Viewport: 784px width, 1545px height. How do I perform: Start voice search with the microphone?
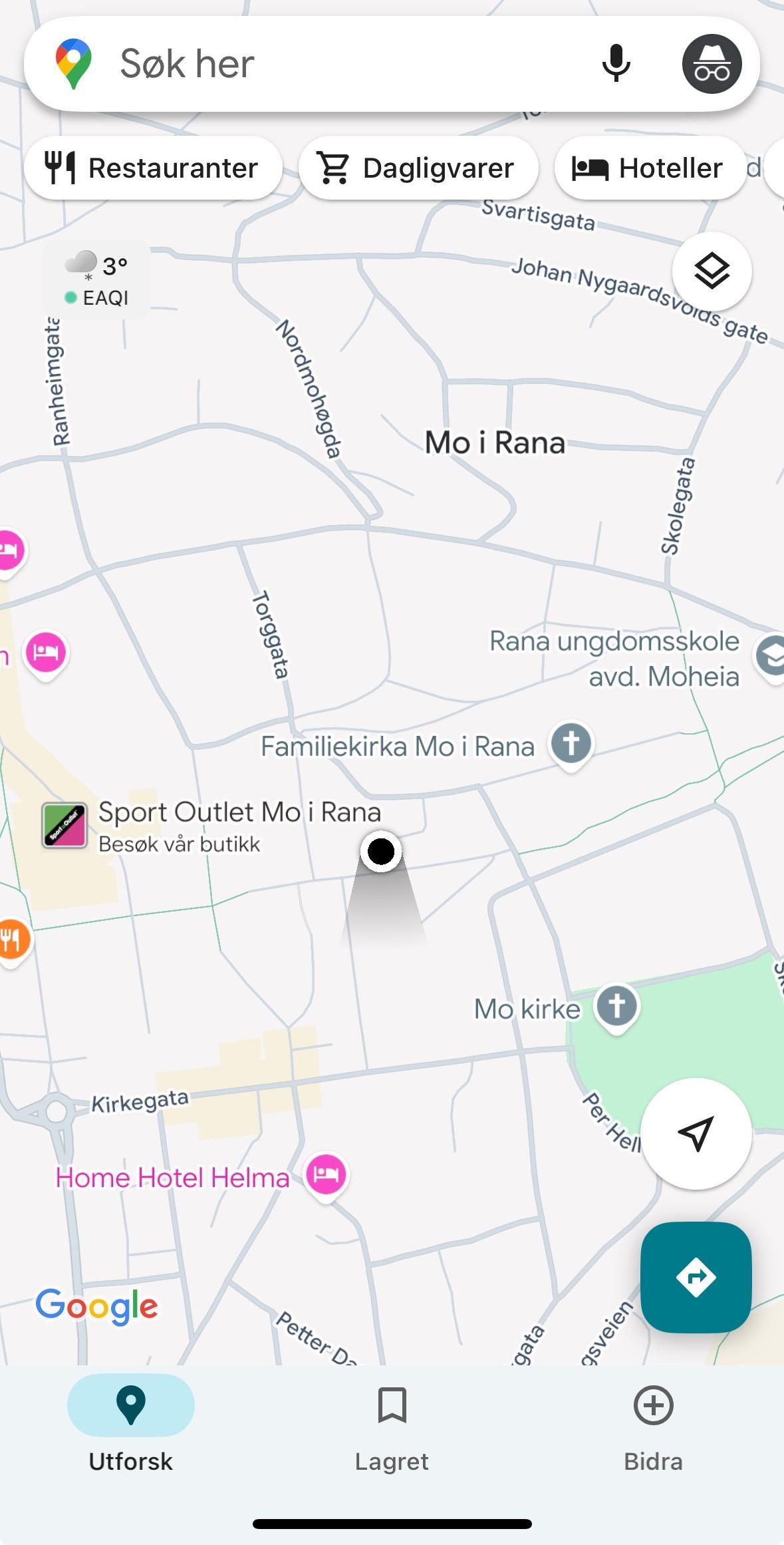(616, 64)
